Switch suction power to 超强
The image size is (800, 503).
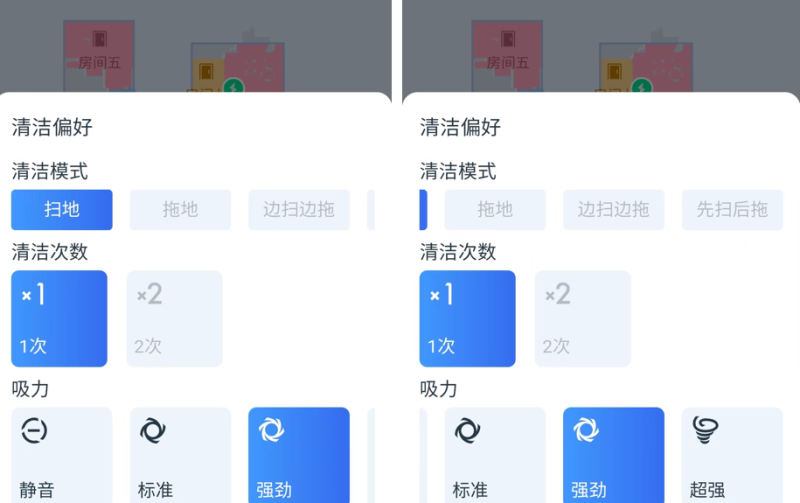(732, 455)
